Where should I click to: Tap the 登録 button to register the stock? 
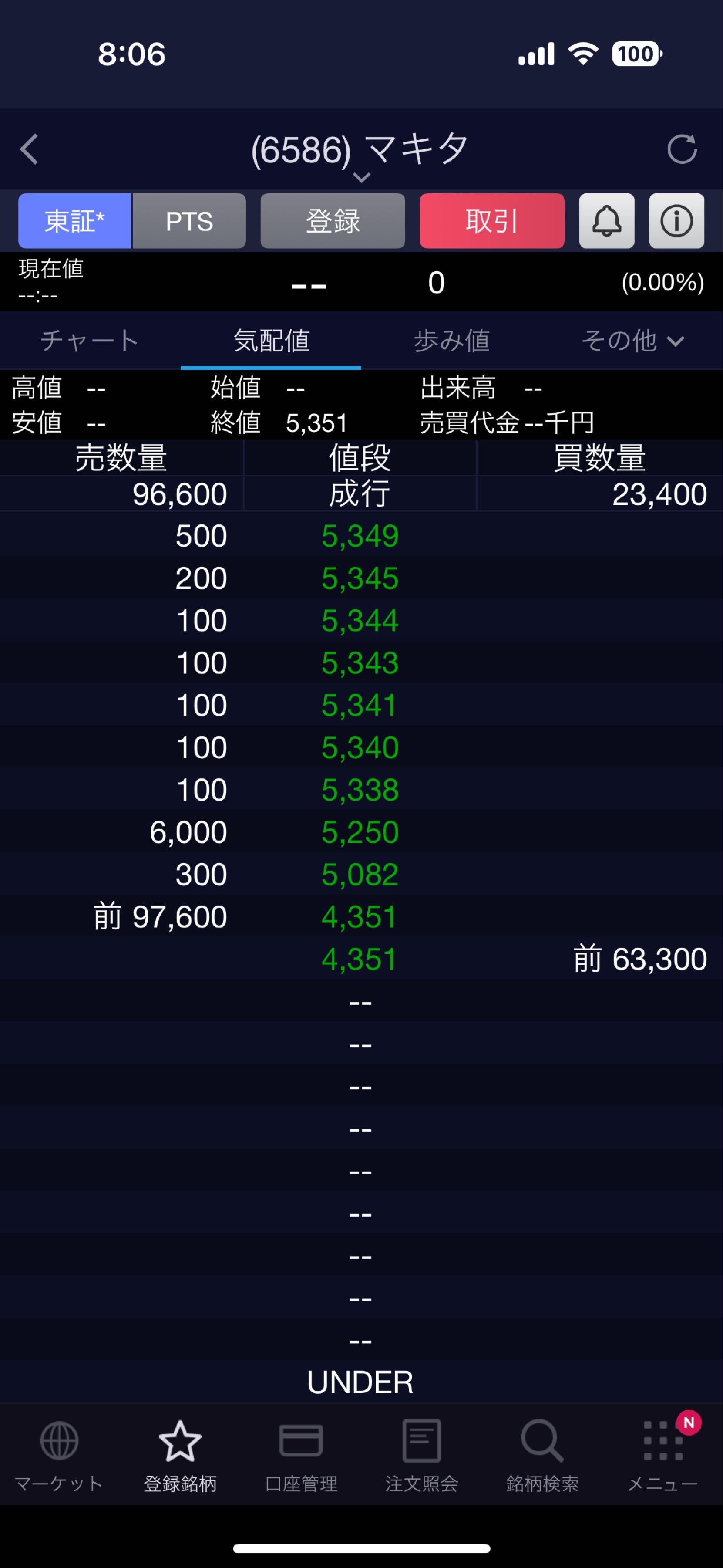(x=333, y=221)
